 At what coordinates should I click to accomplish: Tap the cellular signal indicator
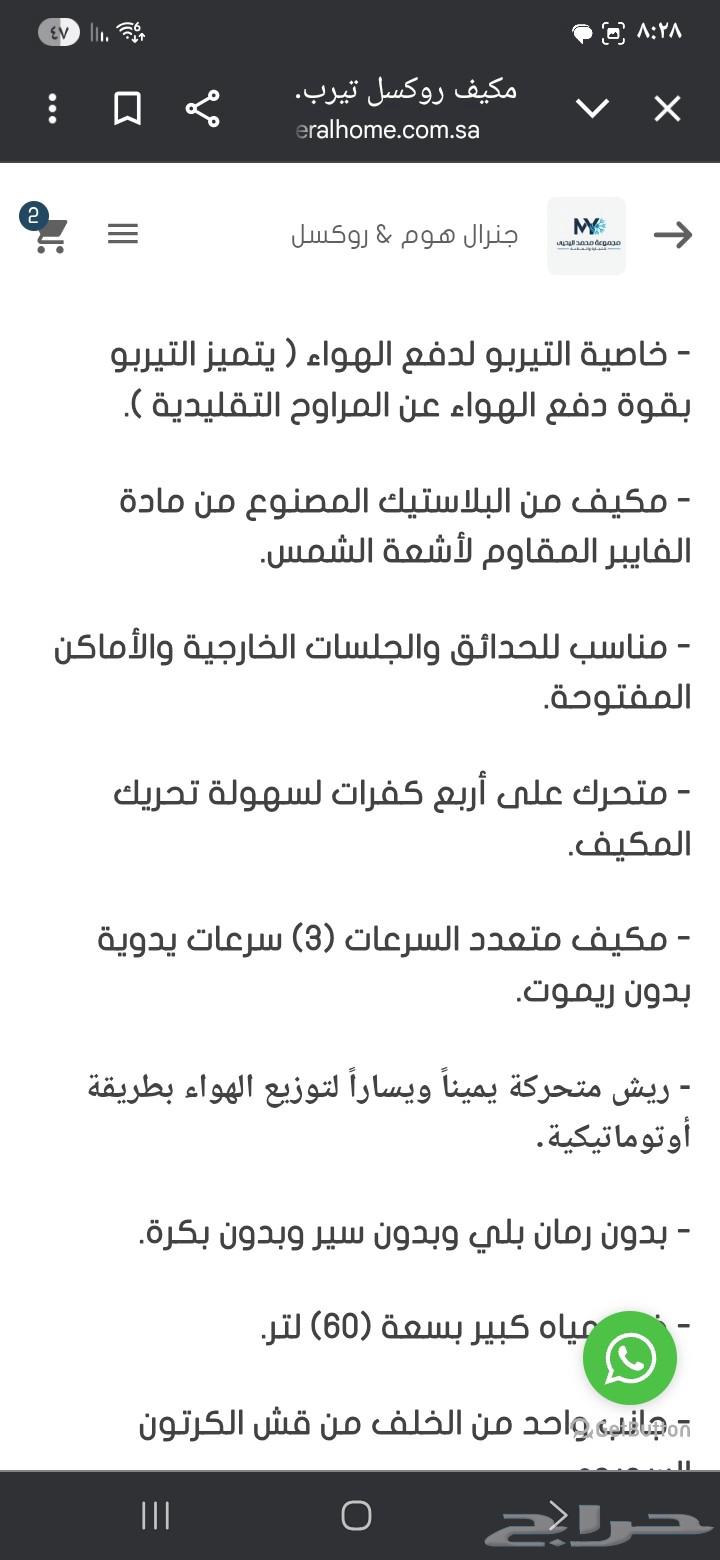[x=97, y=31]
